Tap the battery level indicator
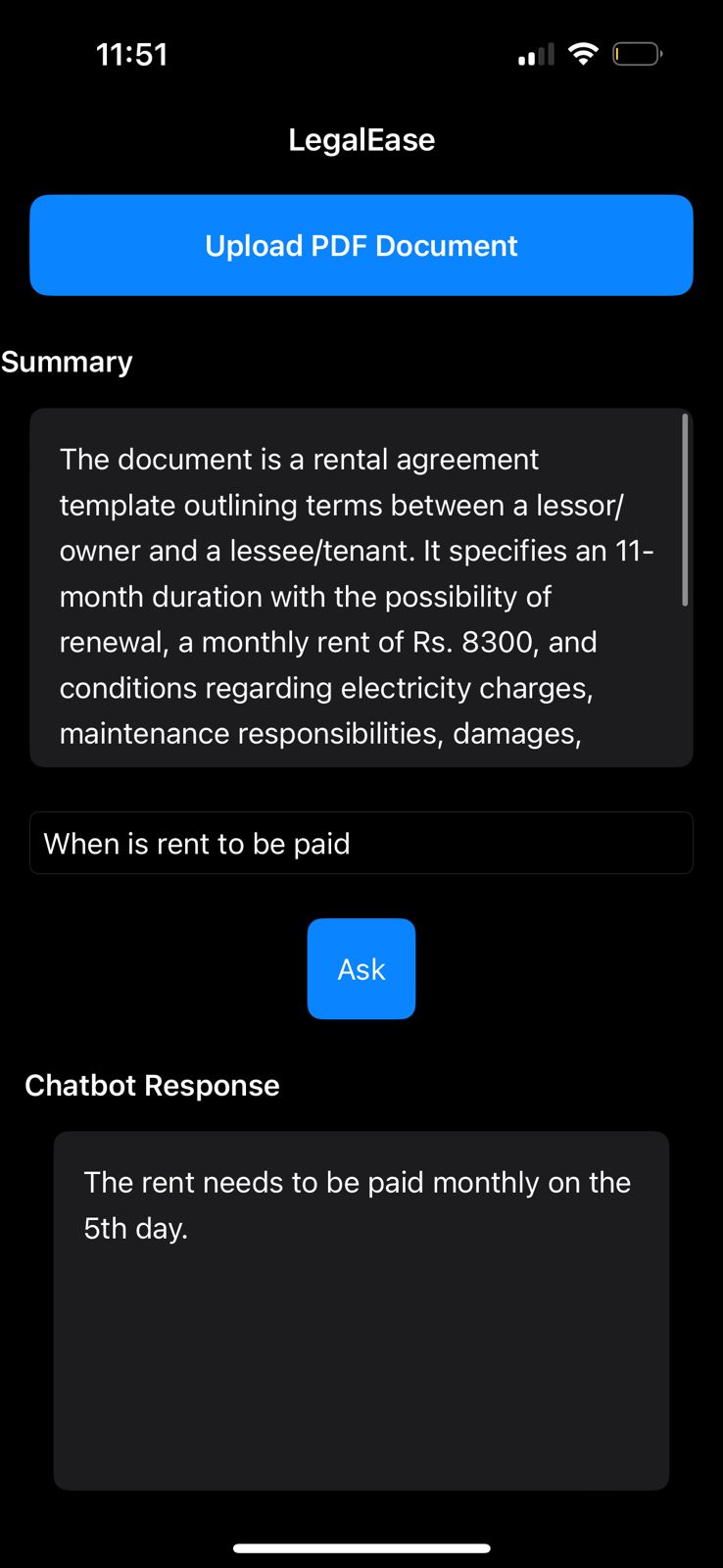 636,54
